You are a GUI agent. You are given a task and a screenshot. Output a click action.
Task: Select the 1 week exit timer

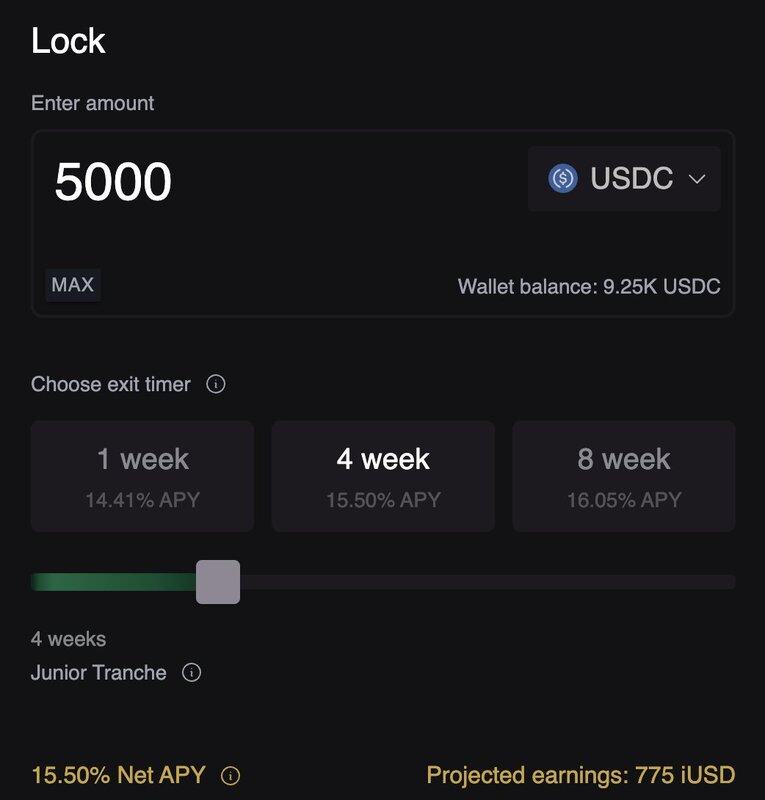click(x=142, y=476)
